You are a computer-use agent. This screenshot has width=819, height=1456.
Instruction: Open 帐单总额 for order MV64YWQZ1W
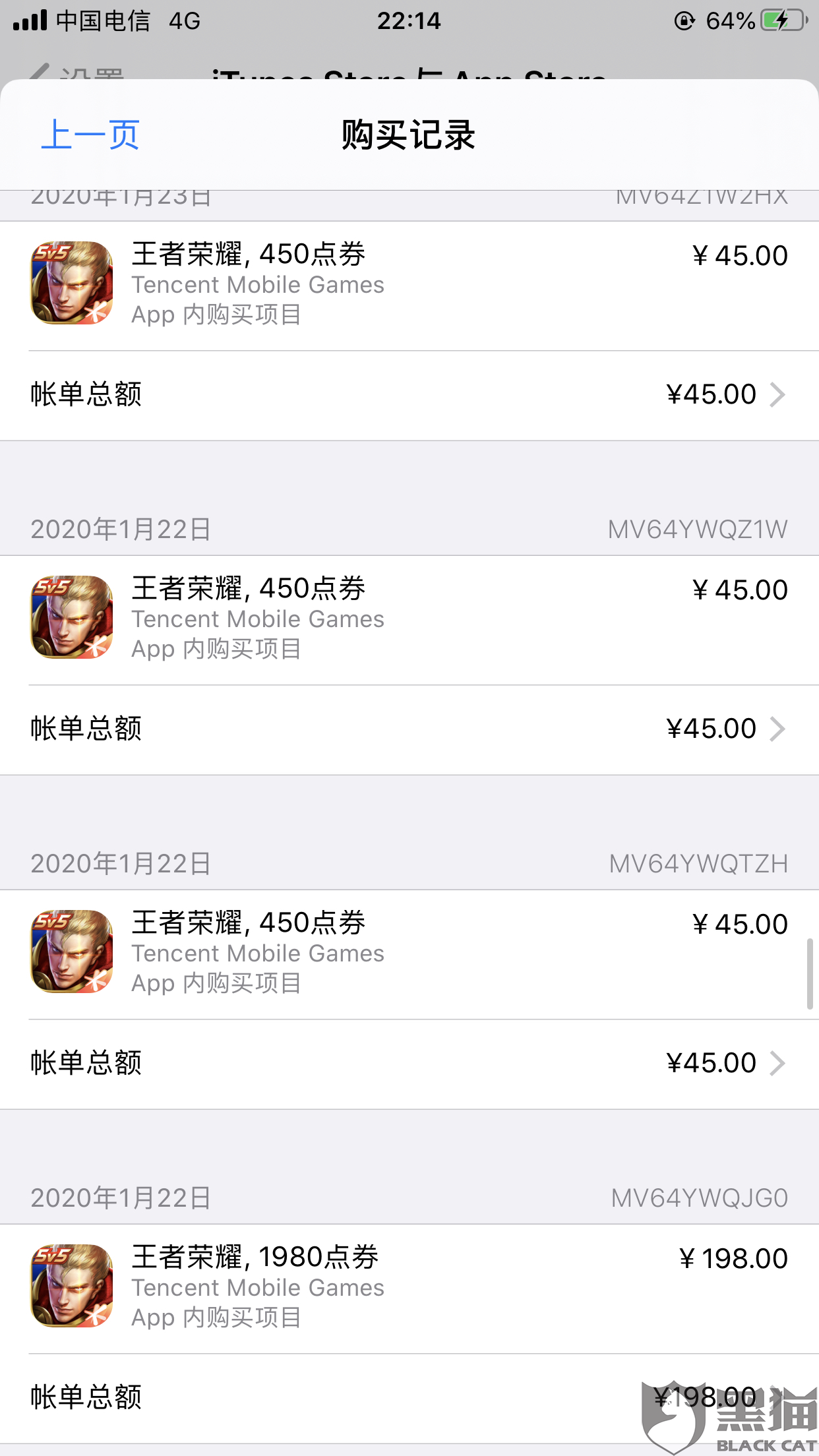coord(409,729)
